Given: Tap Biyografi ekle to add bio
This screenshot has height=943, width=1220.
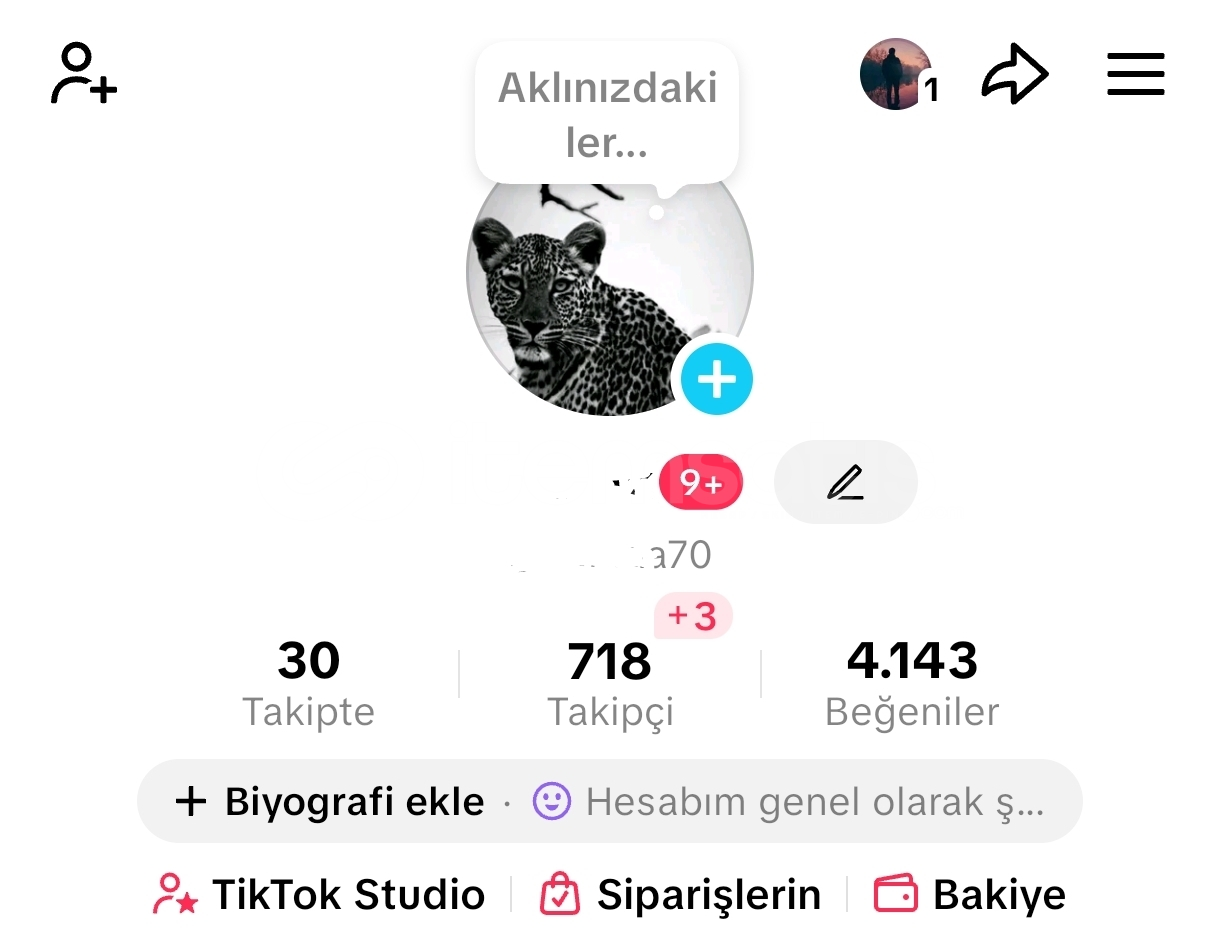Looking at the screenshot, I should [330, 801].
